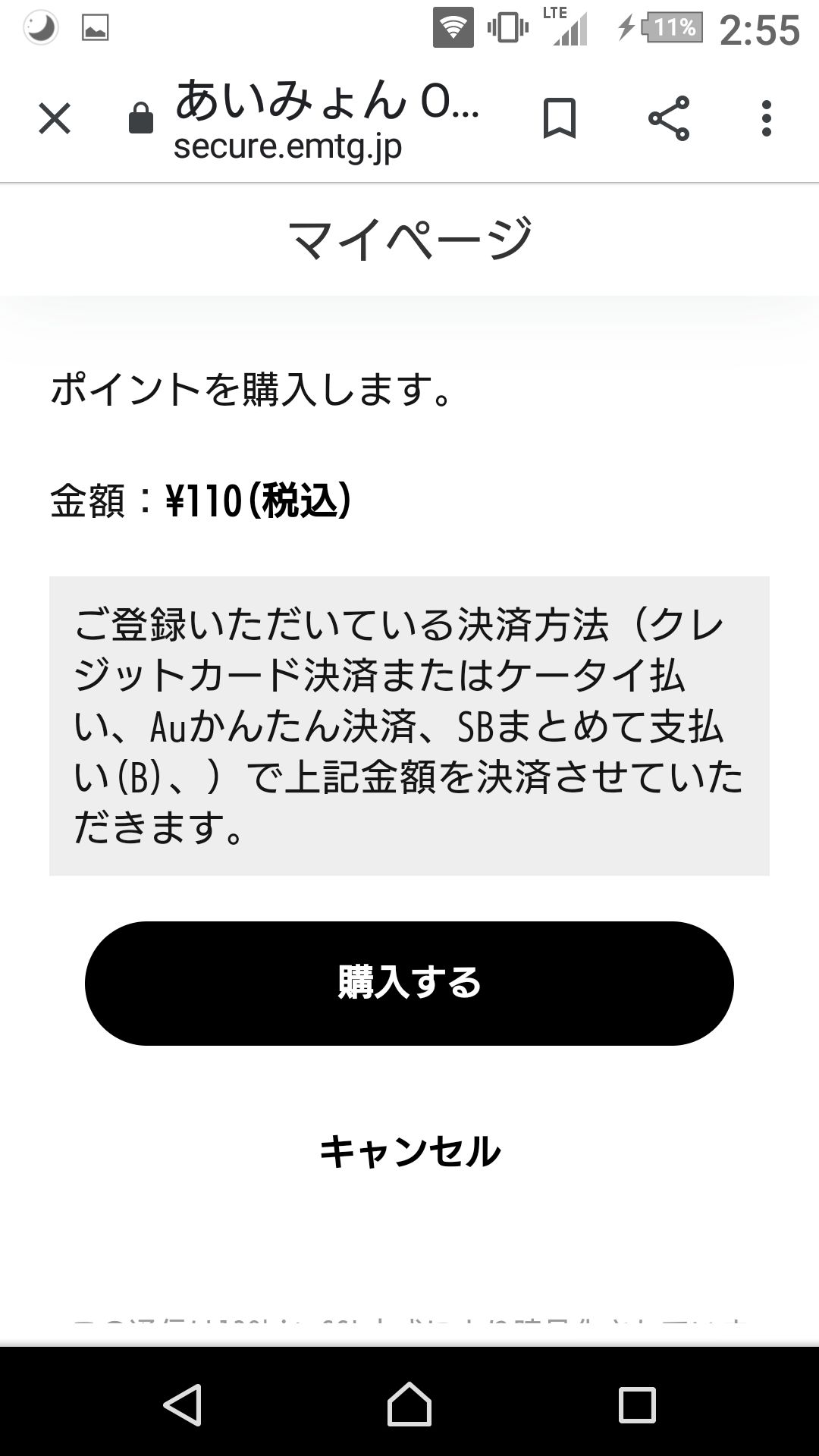Return to the home screen
Screen dimensions: 819x1456
click(x=409, y=1404)
